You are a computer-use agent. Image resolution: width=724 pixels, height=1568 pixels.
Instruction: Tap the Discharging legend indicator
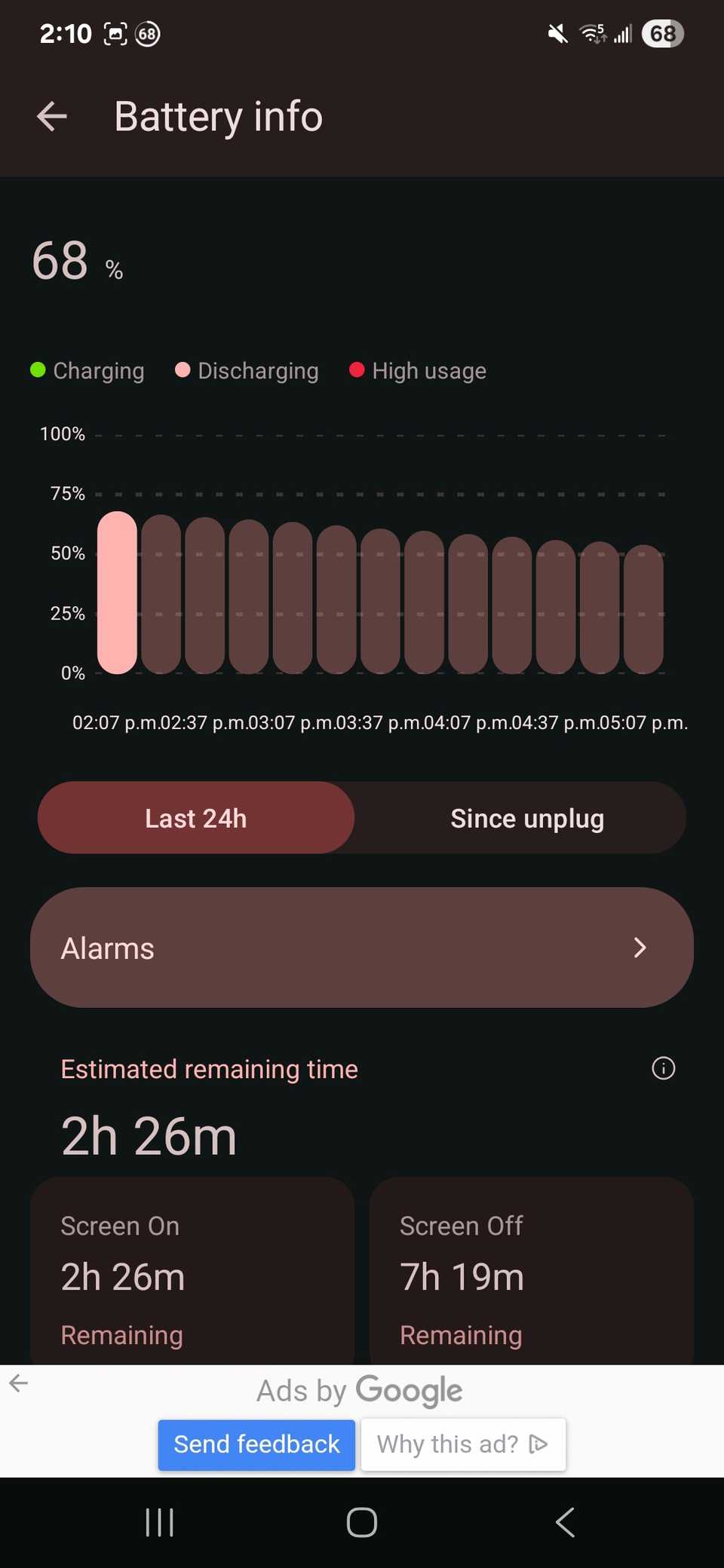pyautogui.click(x=182, y=370)
